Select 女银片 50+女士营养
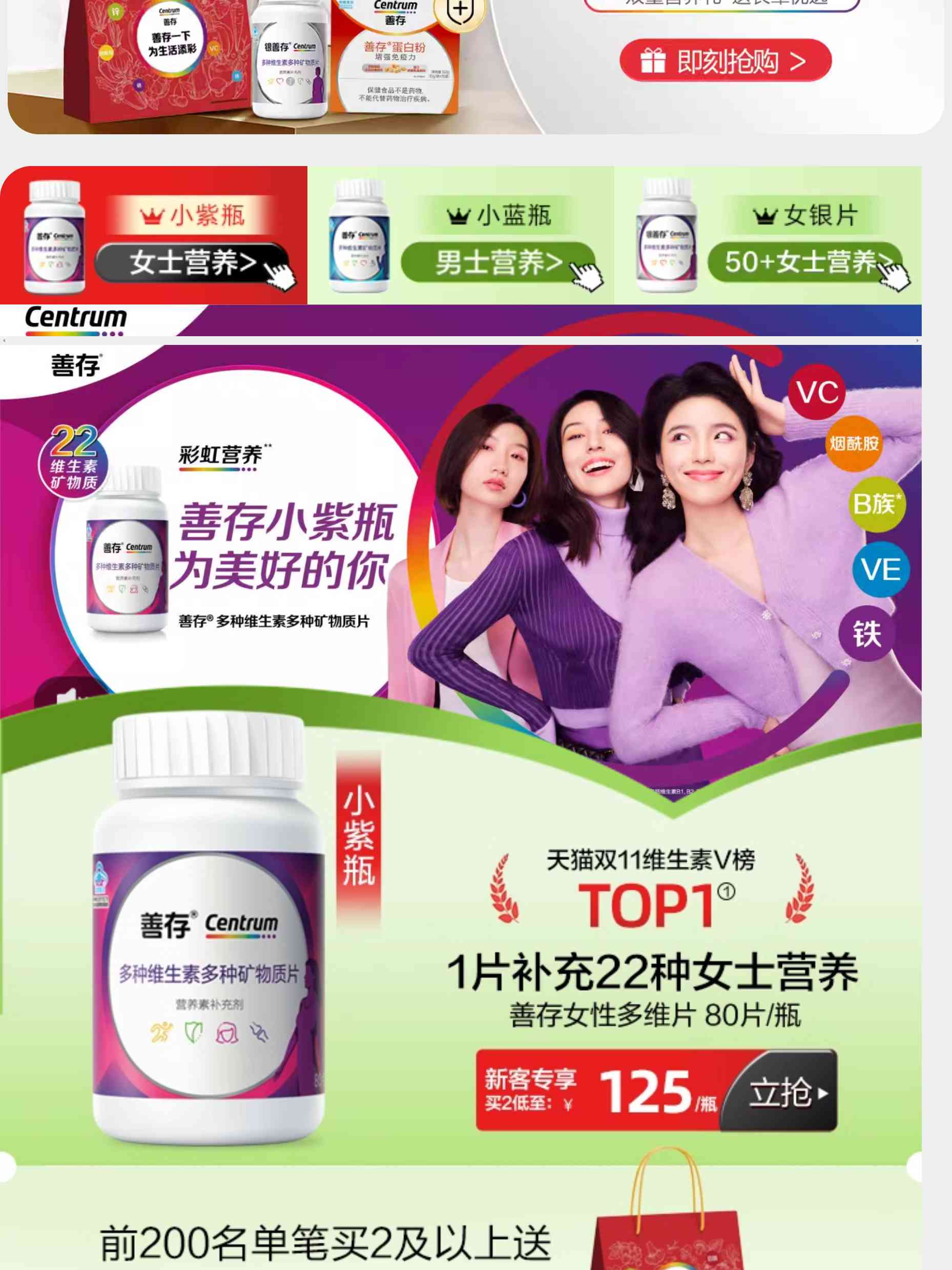This screenshot has width=952, height=1270. click(804, 263)
